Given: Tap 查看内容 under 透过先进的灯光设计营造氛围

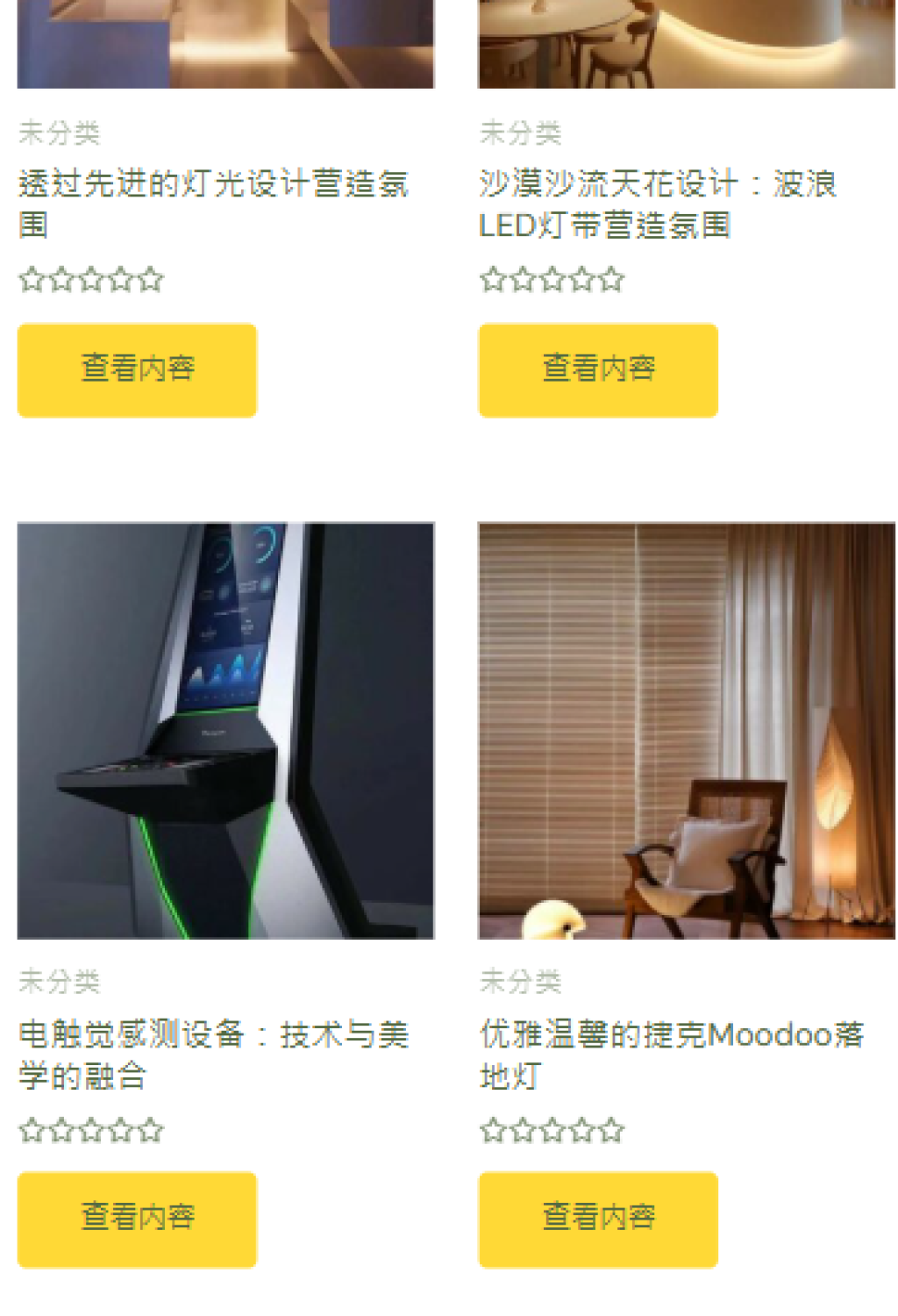Looking at the screenshot, I should click(137, 369).
